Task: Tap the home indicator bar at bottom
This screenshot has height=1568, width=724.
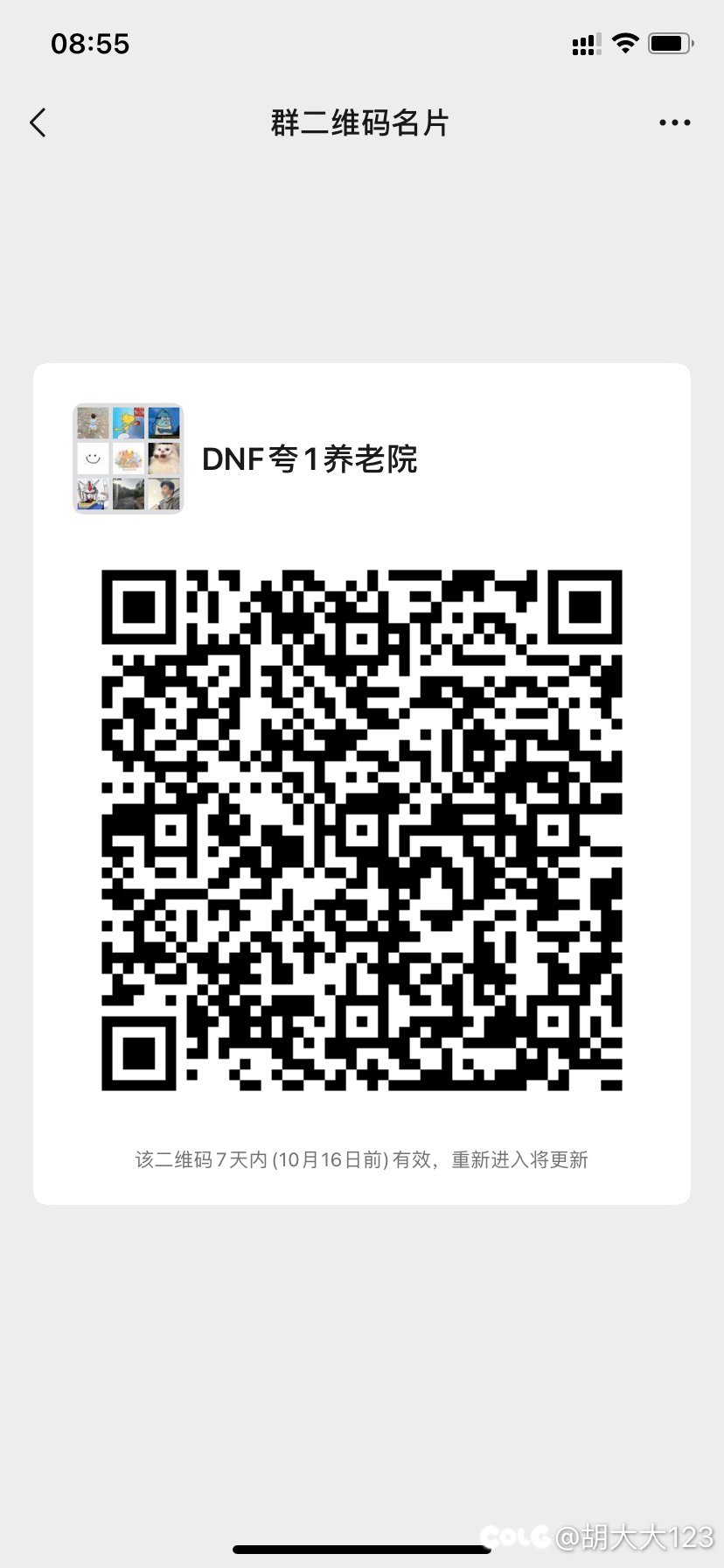Action: 362,1550
